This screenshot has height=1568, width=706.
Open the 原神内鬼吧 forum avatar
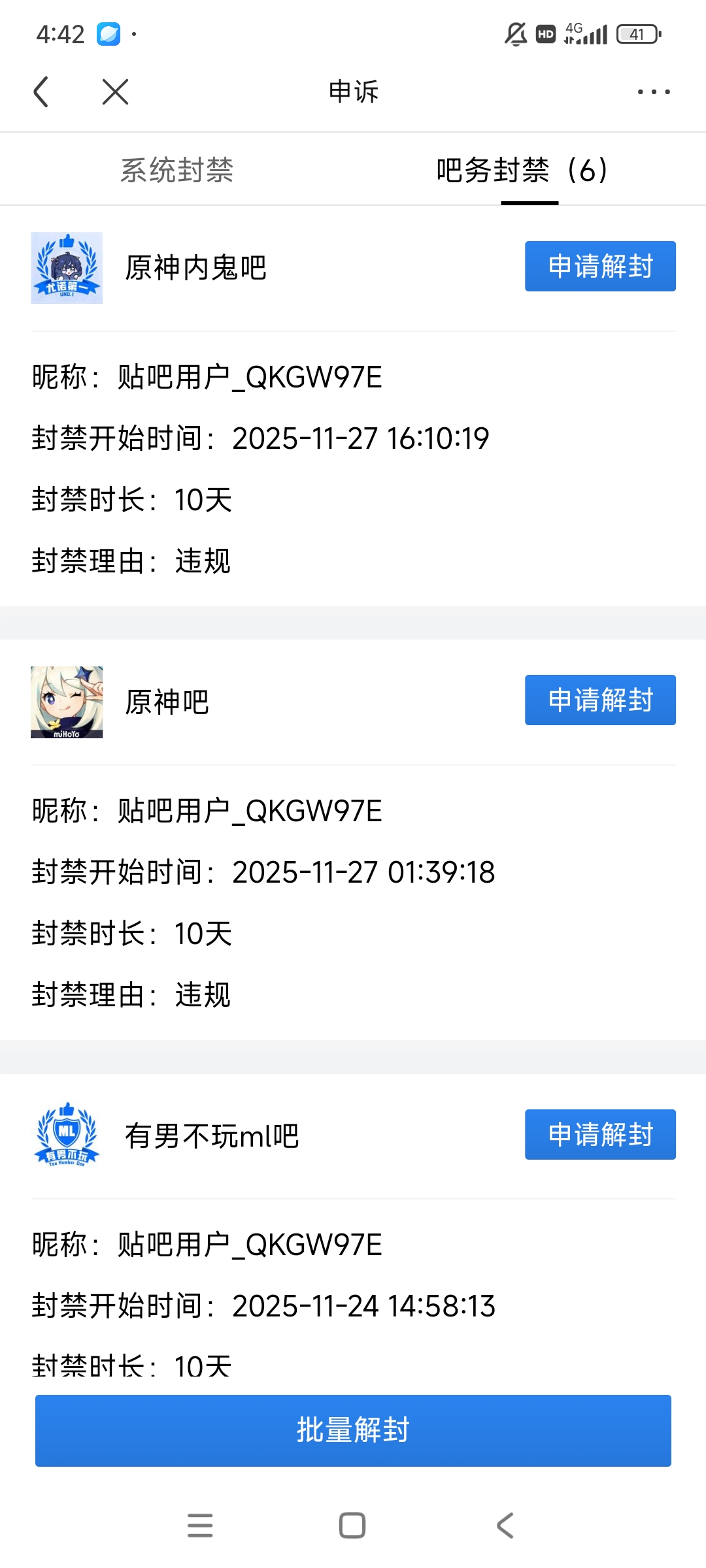[x=67, y=268]
